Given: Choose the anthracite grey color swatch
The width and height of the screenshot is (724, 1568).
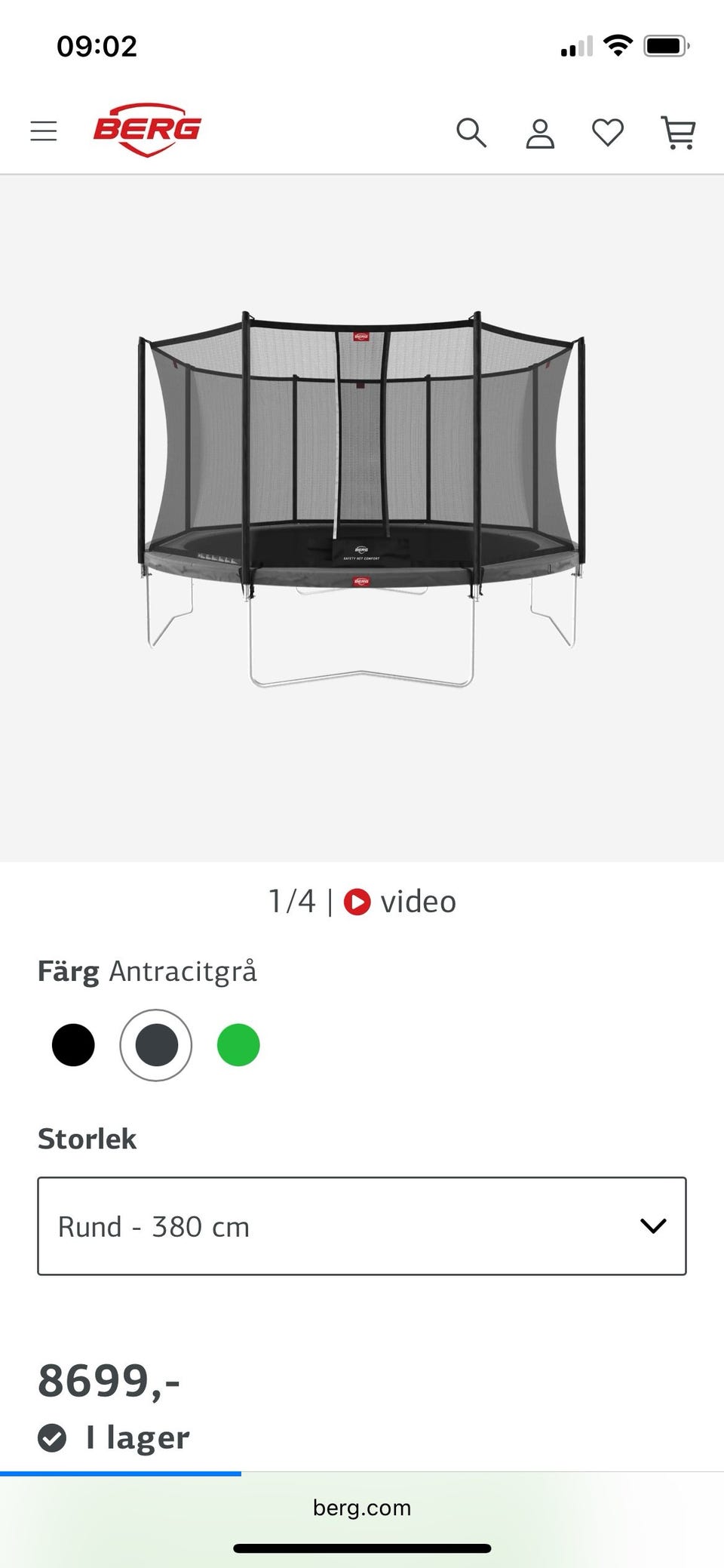Looking at the screenshot, I should [x=156, y=1045].
